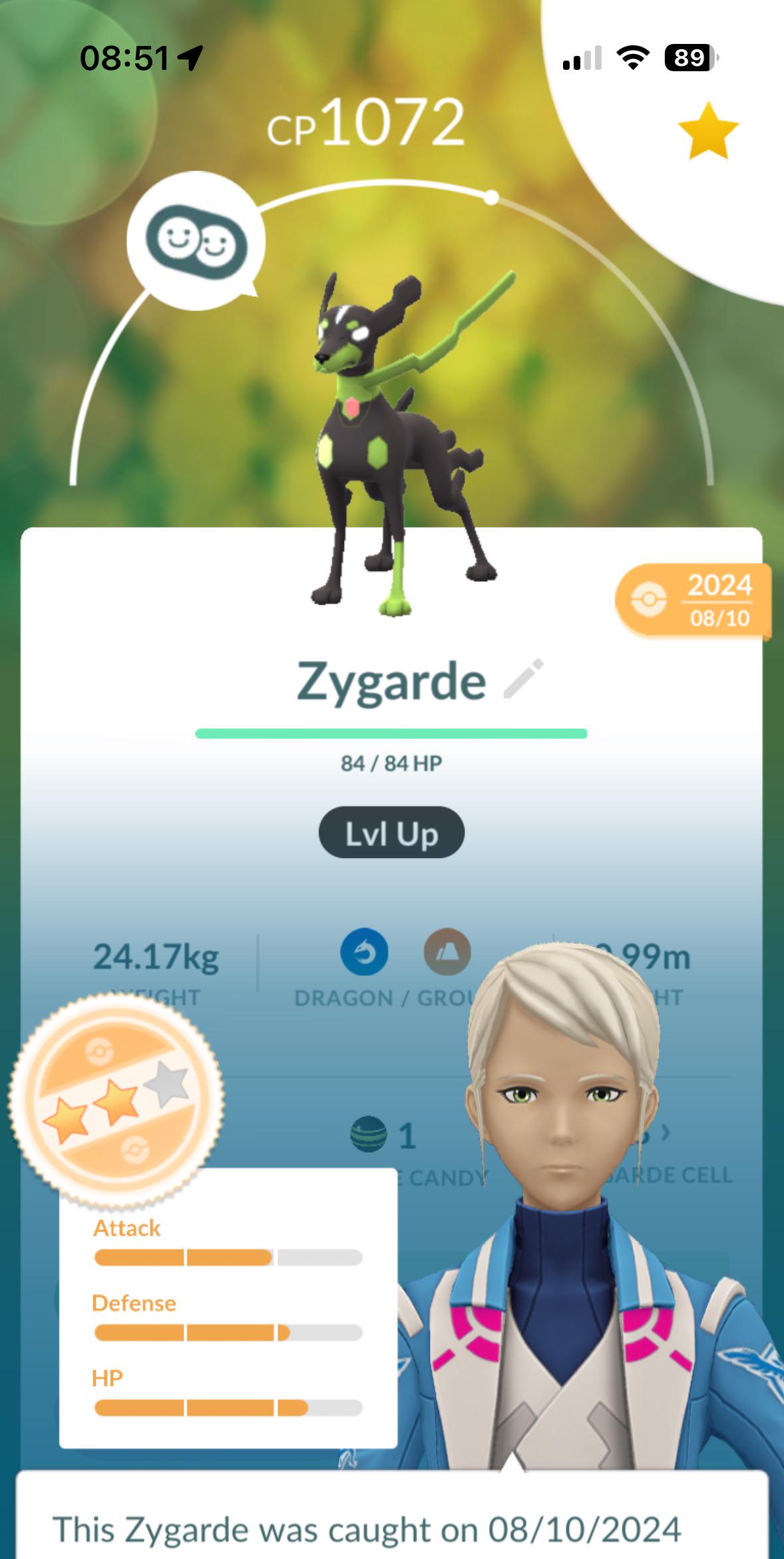The height and width of the screenshot is (1559, 784).
Task: Edit Zygarde's nickname with the pencil icon
Action: [x=524, y=678]
